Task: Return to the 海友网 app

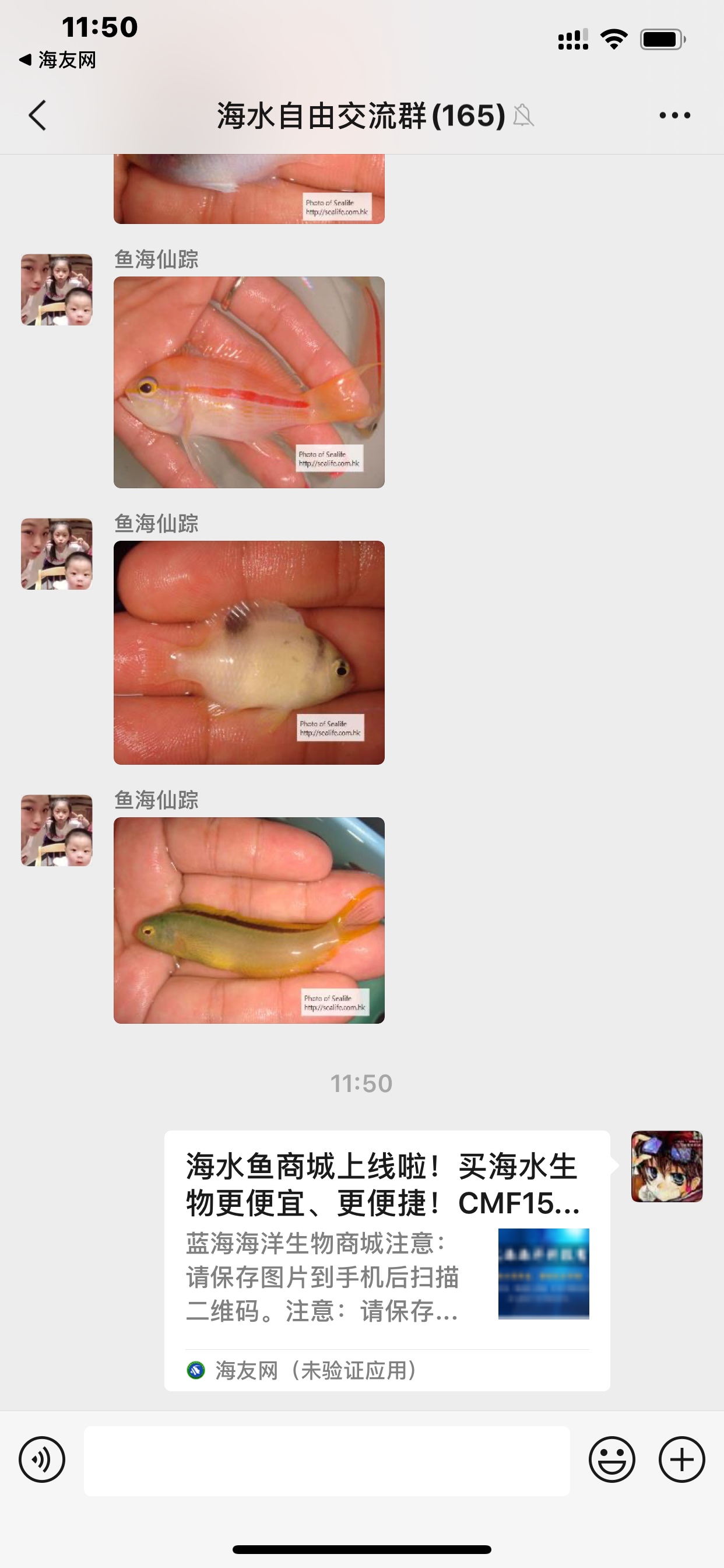Action: click(58, 60)
